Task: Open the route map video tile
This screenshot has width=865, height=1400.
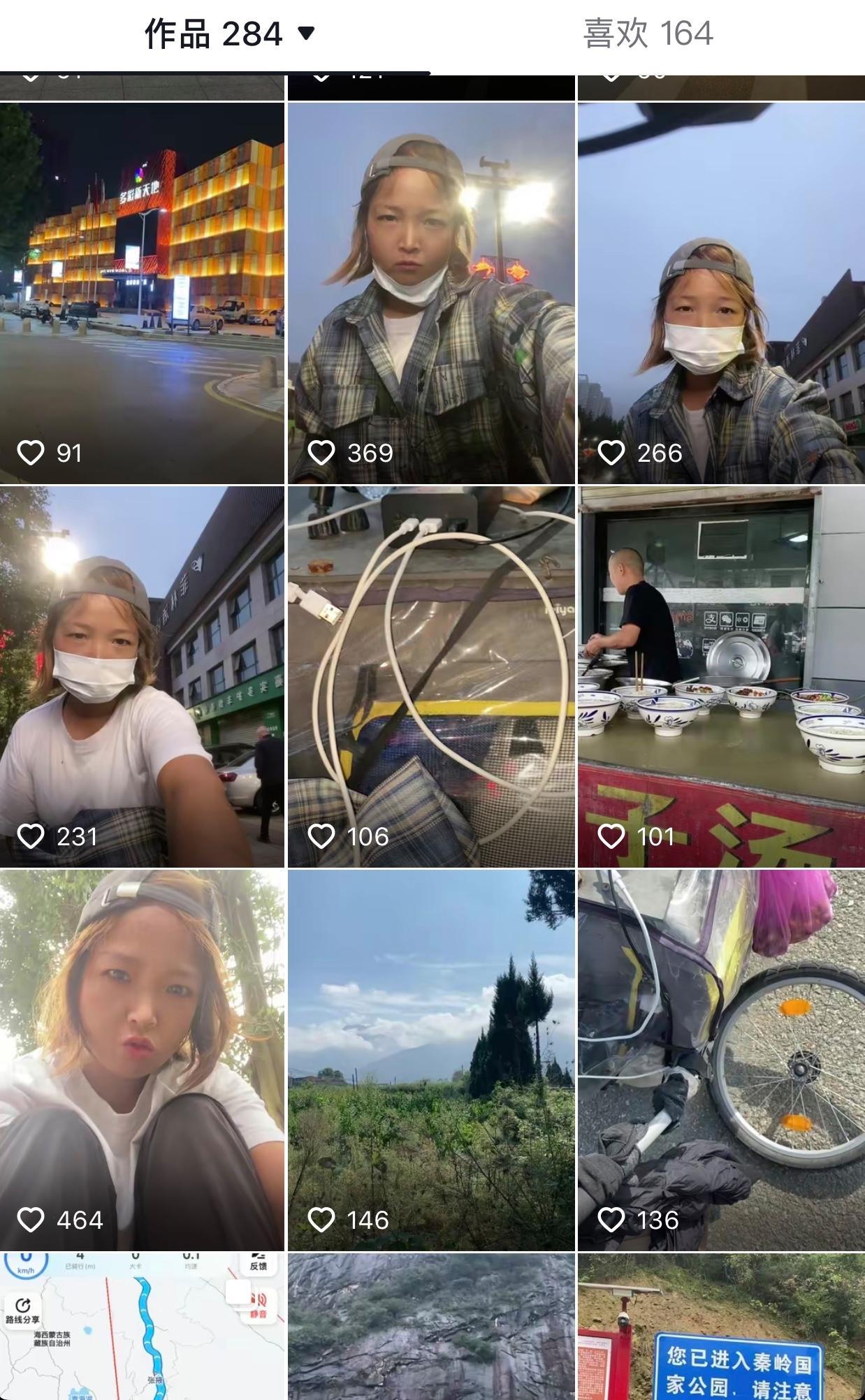Action: click(142, 1327)
